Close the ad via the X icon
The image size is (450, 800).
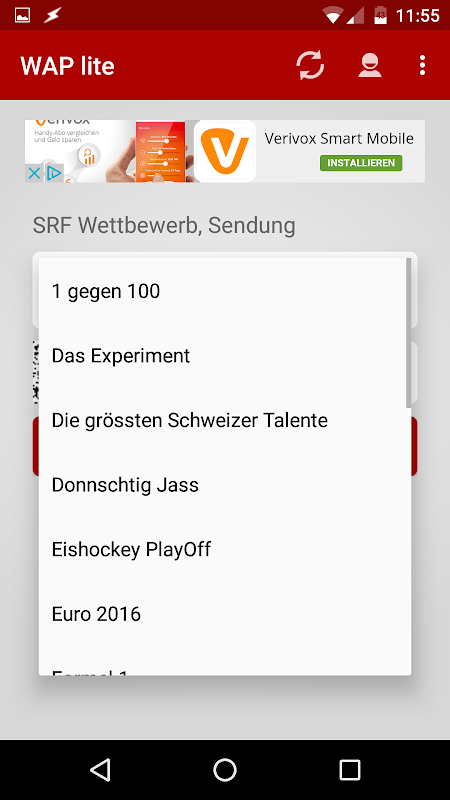pyautogui.click(x=34, y=173)
